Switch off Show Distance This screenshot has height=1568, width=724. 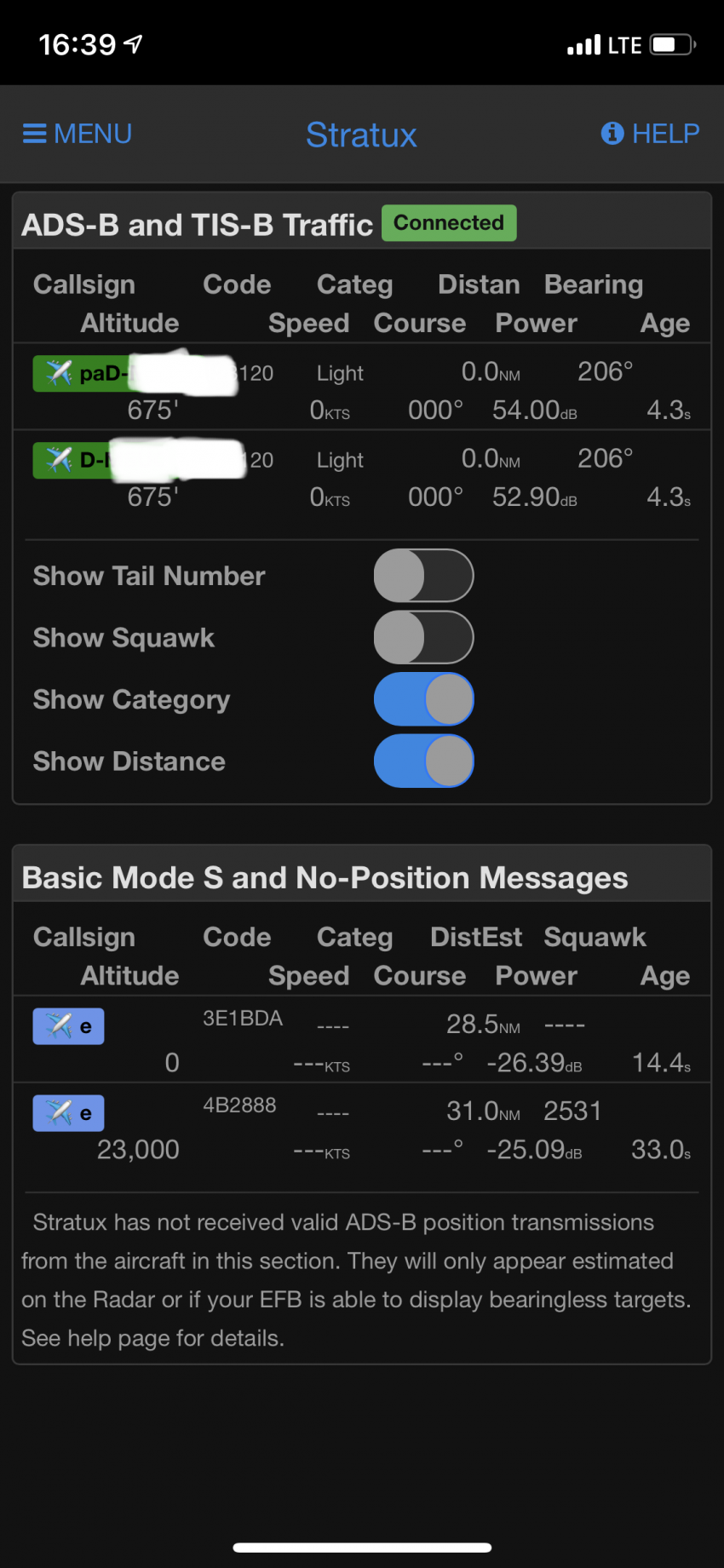(x=423, y=761)
